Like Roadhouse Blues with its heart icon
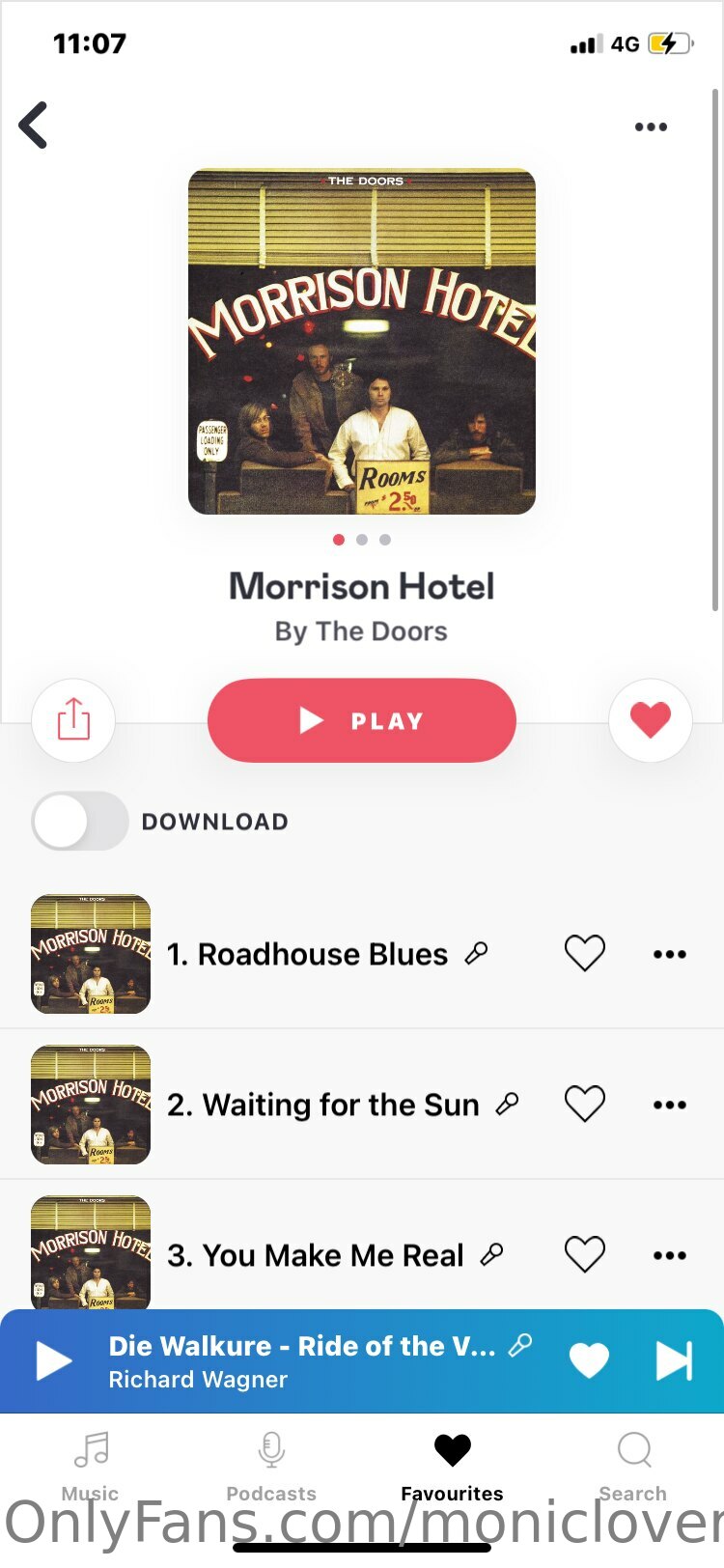724x1568 pixels. 585,954
